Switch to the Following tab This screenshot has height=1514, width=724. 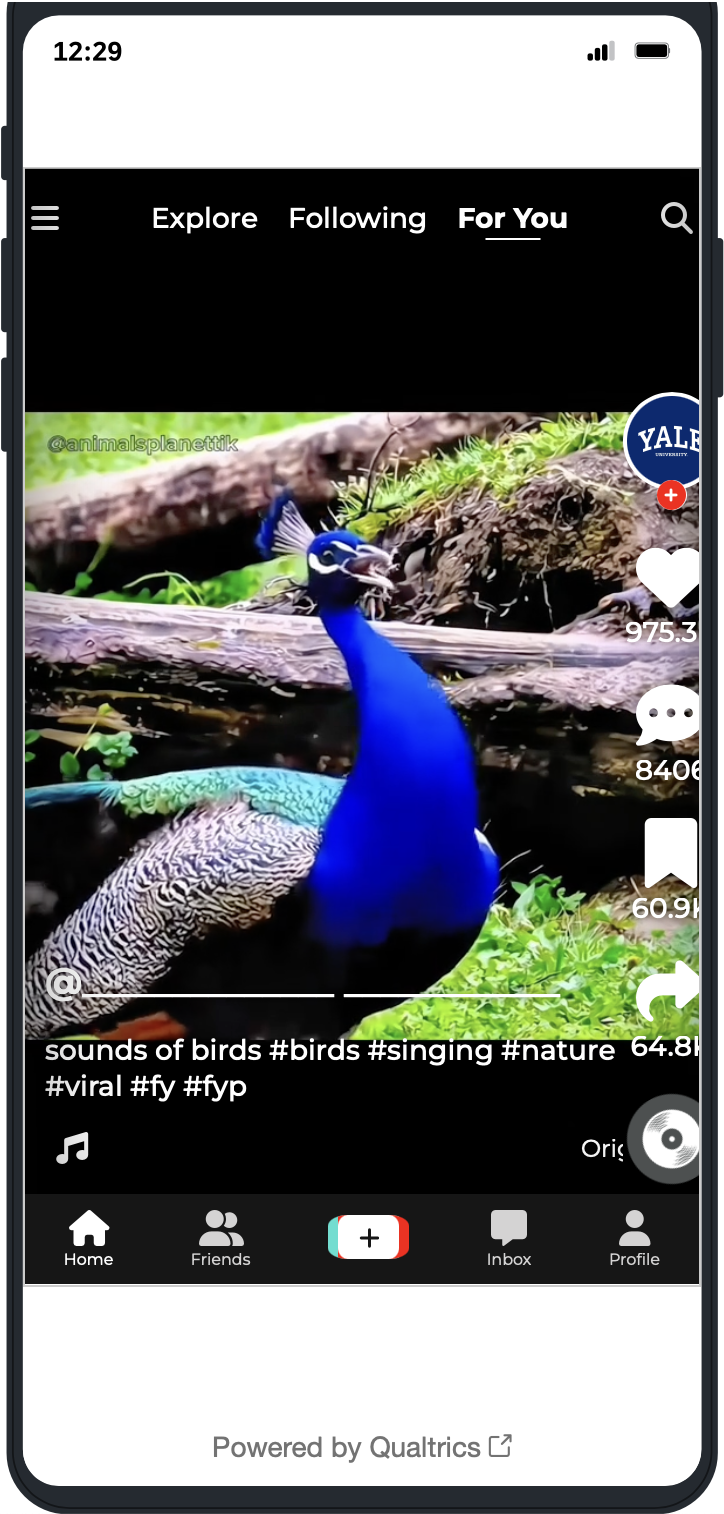click(357, 218)
